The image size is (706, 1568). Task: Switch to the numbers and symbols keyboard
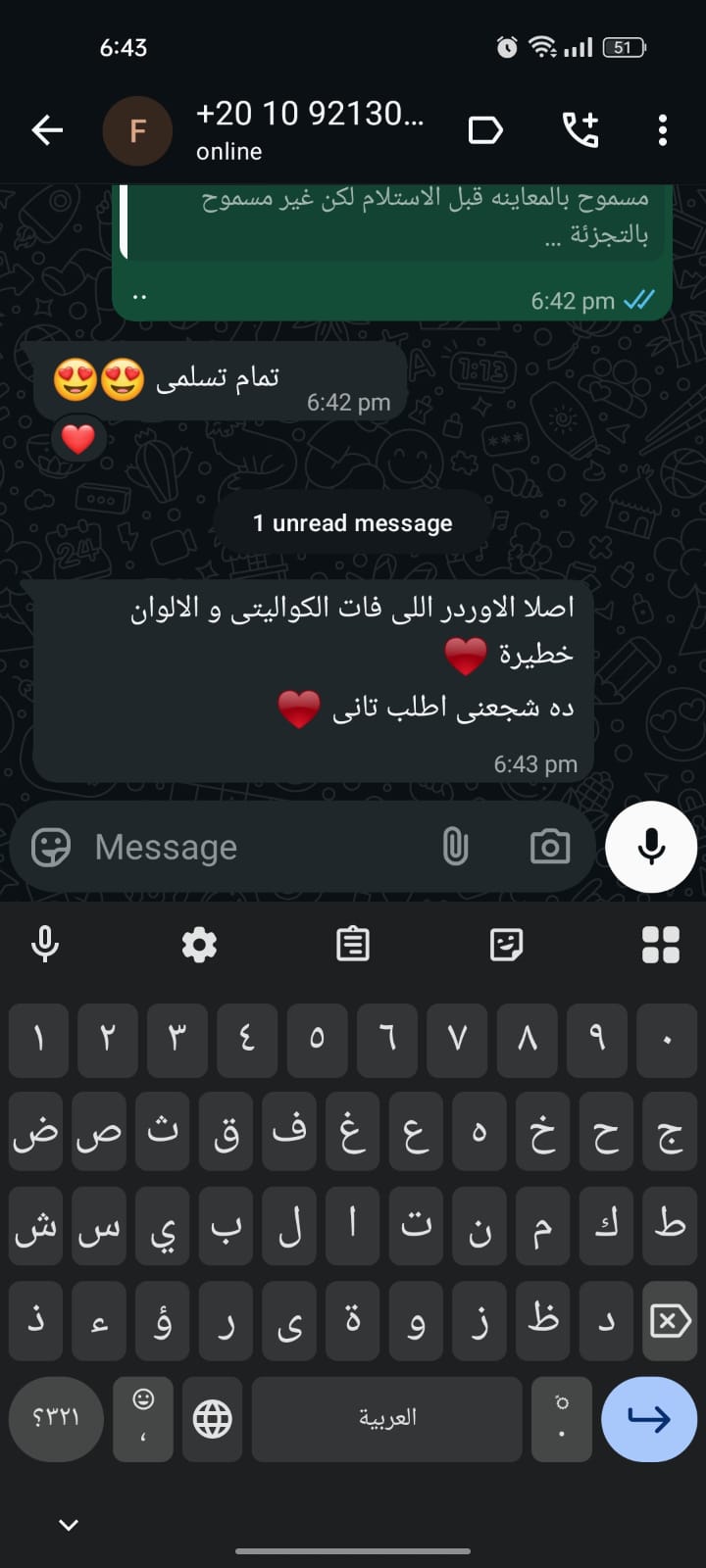(56, 1418)
